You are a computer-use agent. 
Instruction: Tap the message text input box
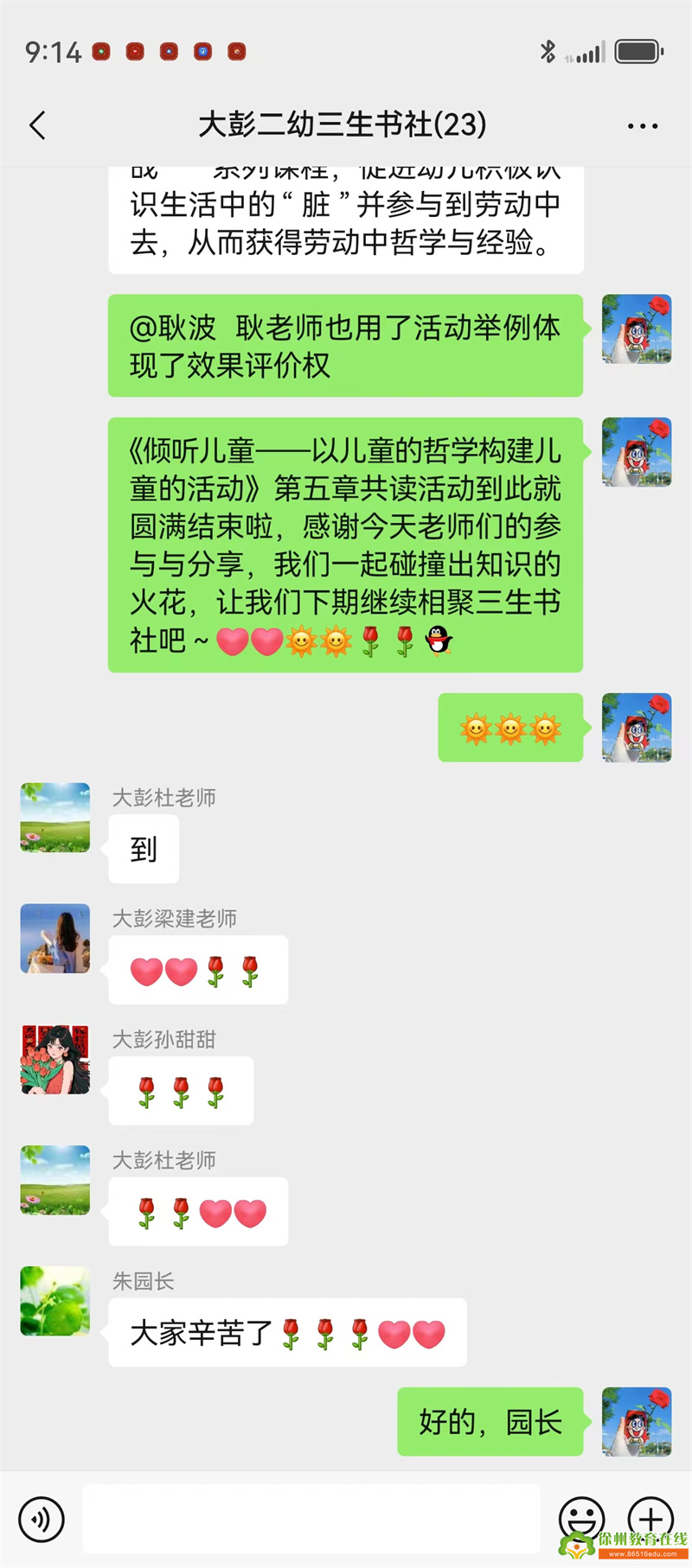[x=311, y=1519]
